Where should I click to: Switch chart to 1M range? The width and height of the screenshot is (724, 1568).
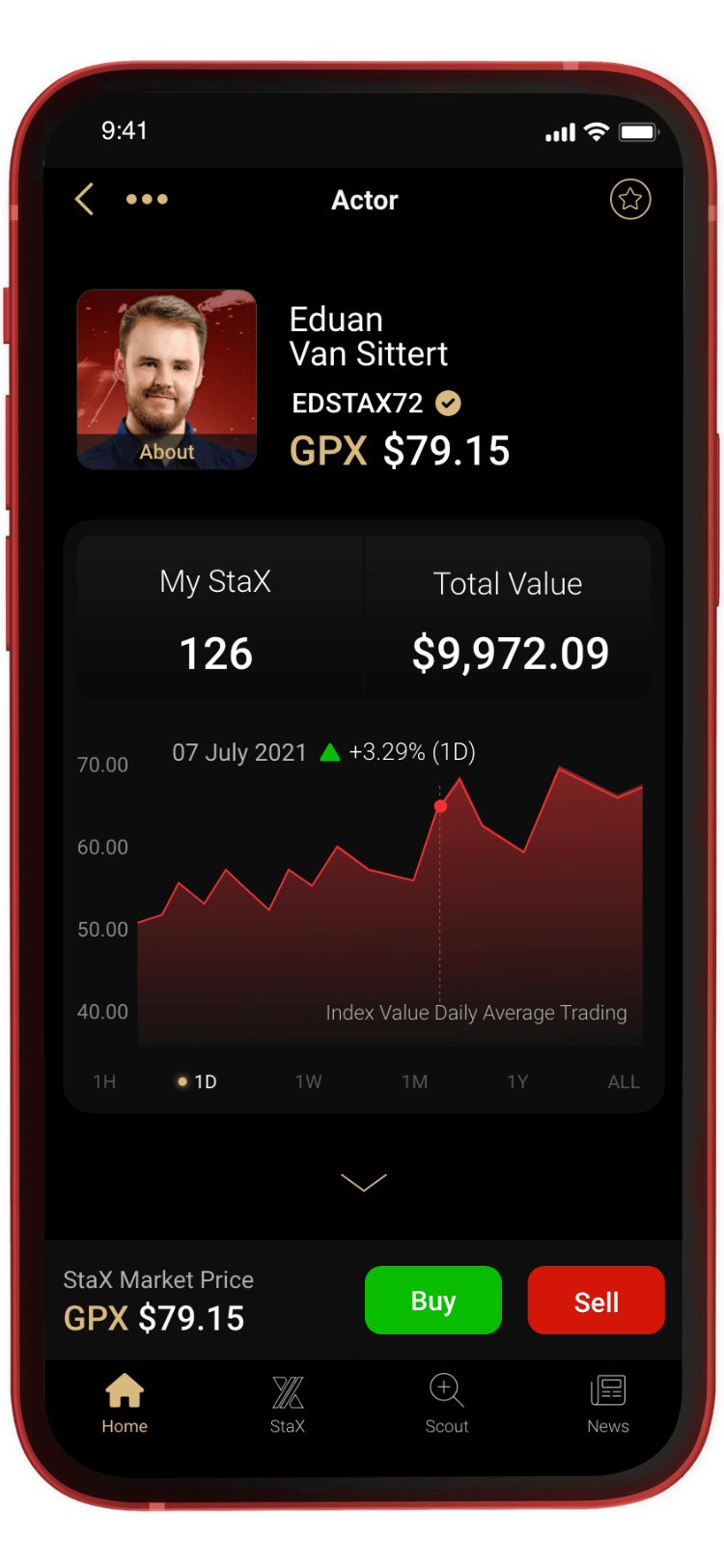coord(415,1081)
